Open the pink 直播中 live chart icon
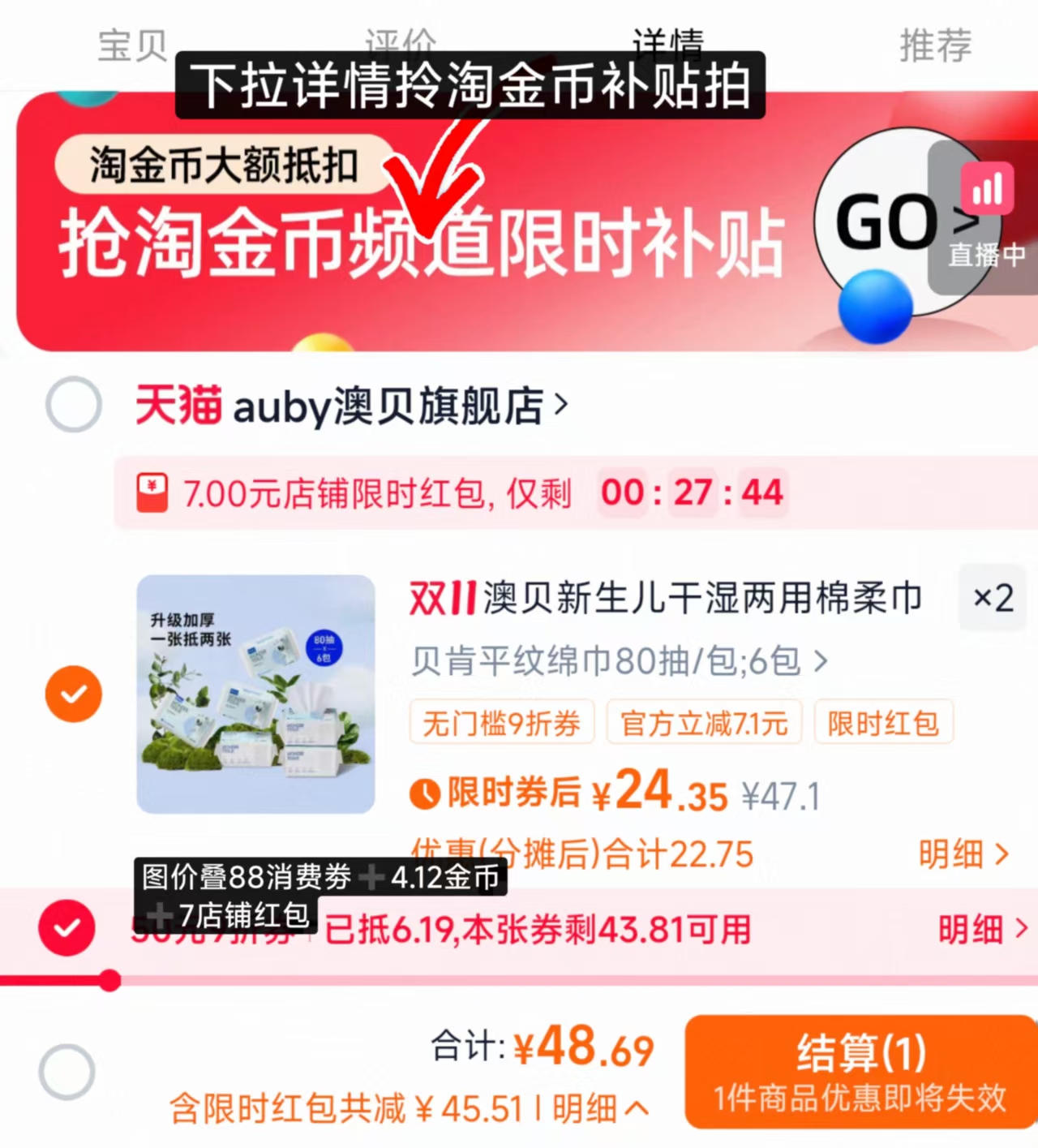This screenshot has height=1148, width=1038. coord(985,188)
